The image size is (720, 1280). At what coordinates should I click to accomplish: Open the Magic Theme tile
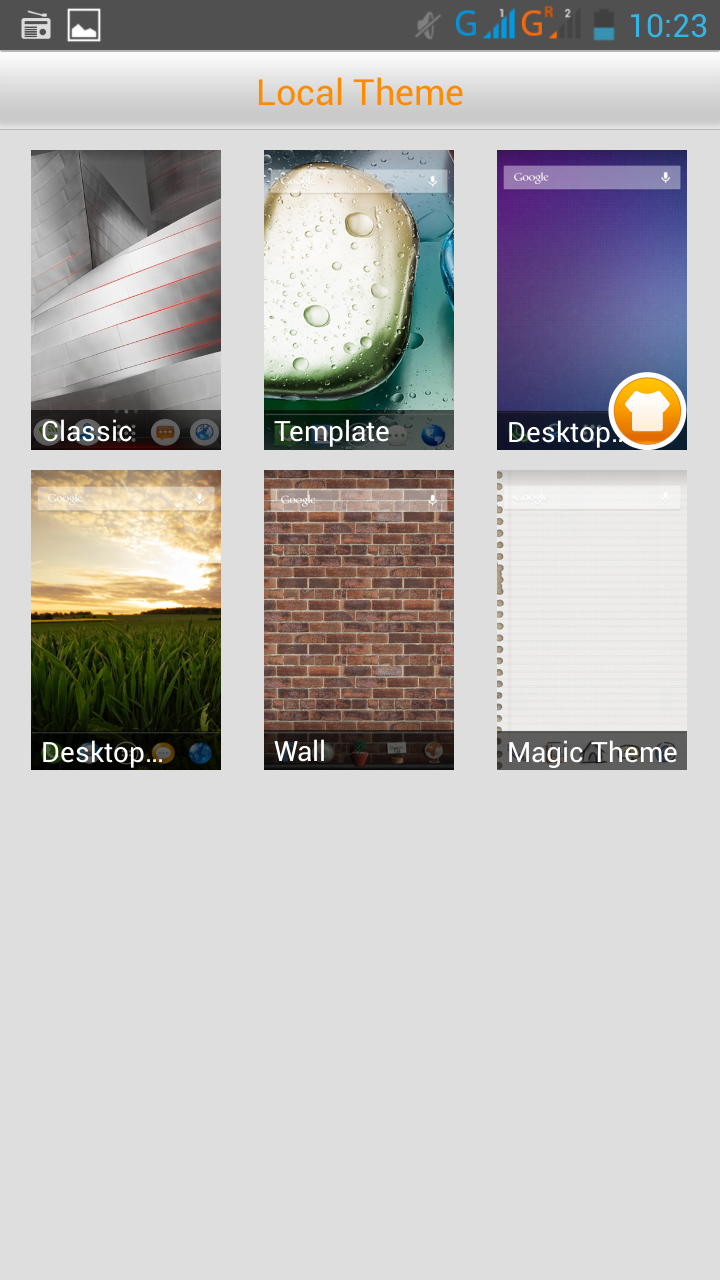tap(592, 620)
